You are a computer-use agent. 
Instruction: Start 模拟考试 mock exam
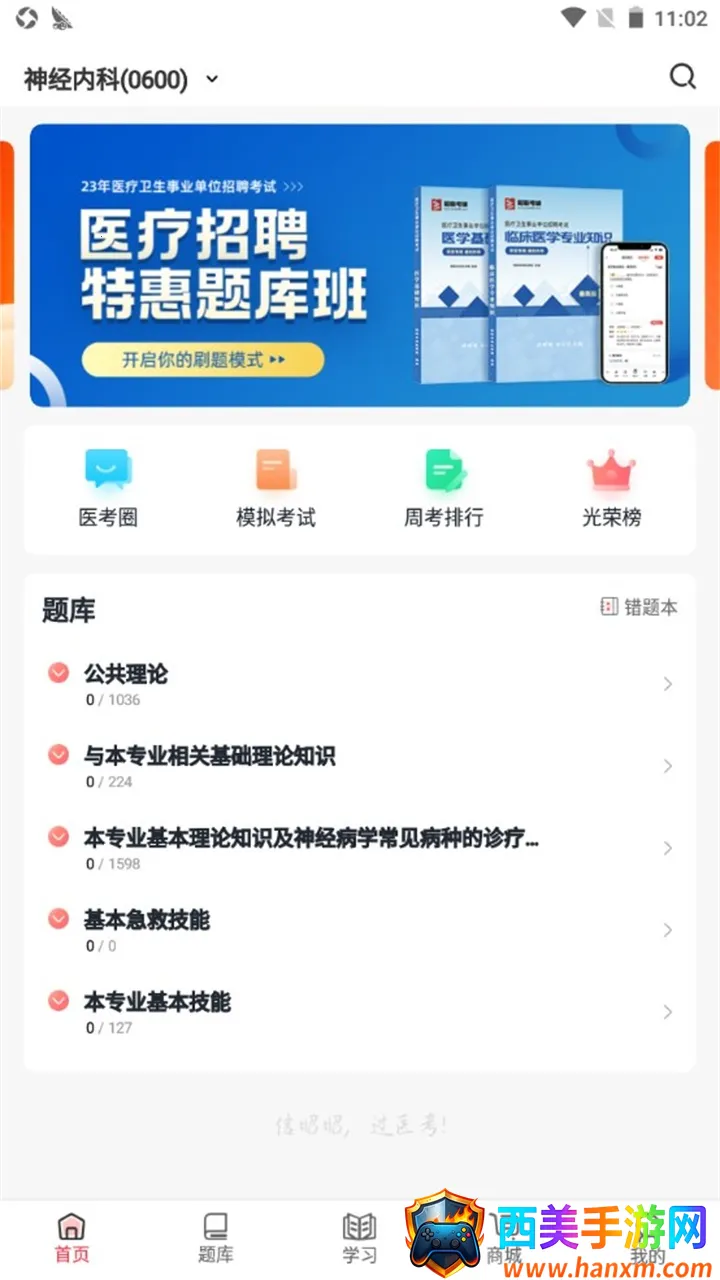[x=275, y=489]
